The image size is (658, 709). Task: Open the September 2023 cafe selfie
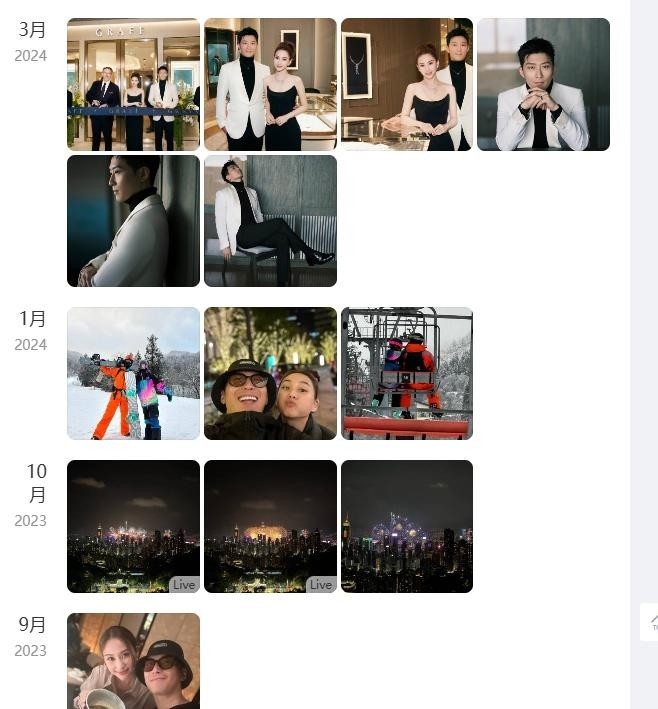[x=133, y=661]
